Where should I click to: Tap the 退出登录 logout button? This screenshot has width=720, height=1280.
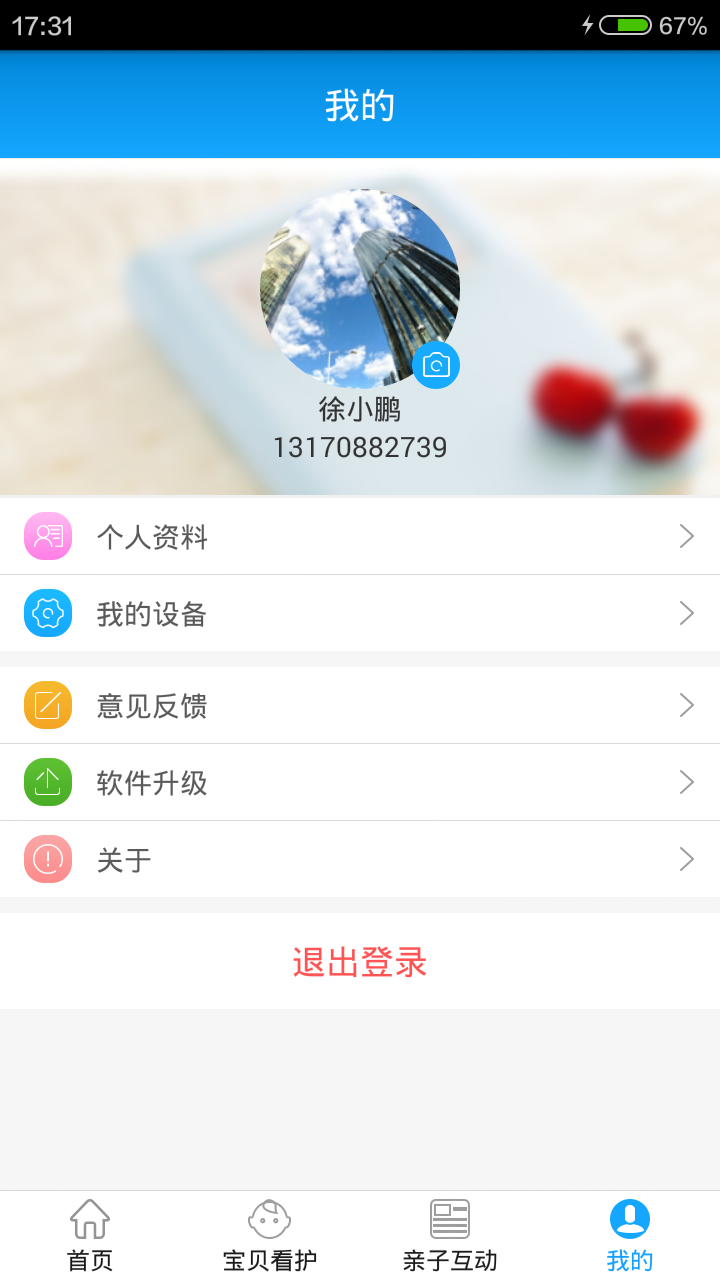click(360, 963)
